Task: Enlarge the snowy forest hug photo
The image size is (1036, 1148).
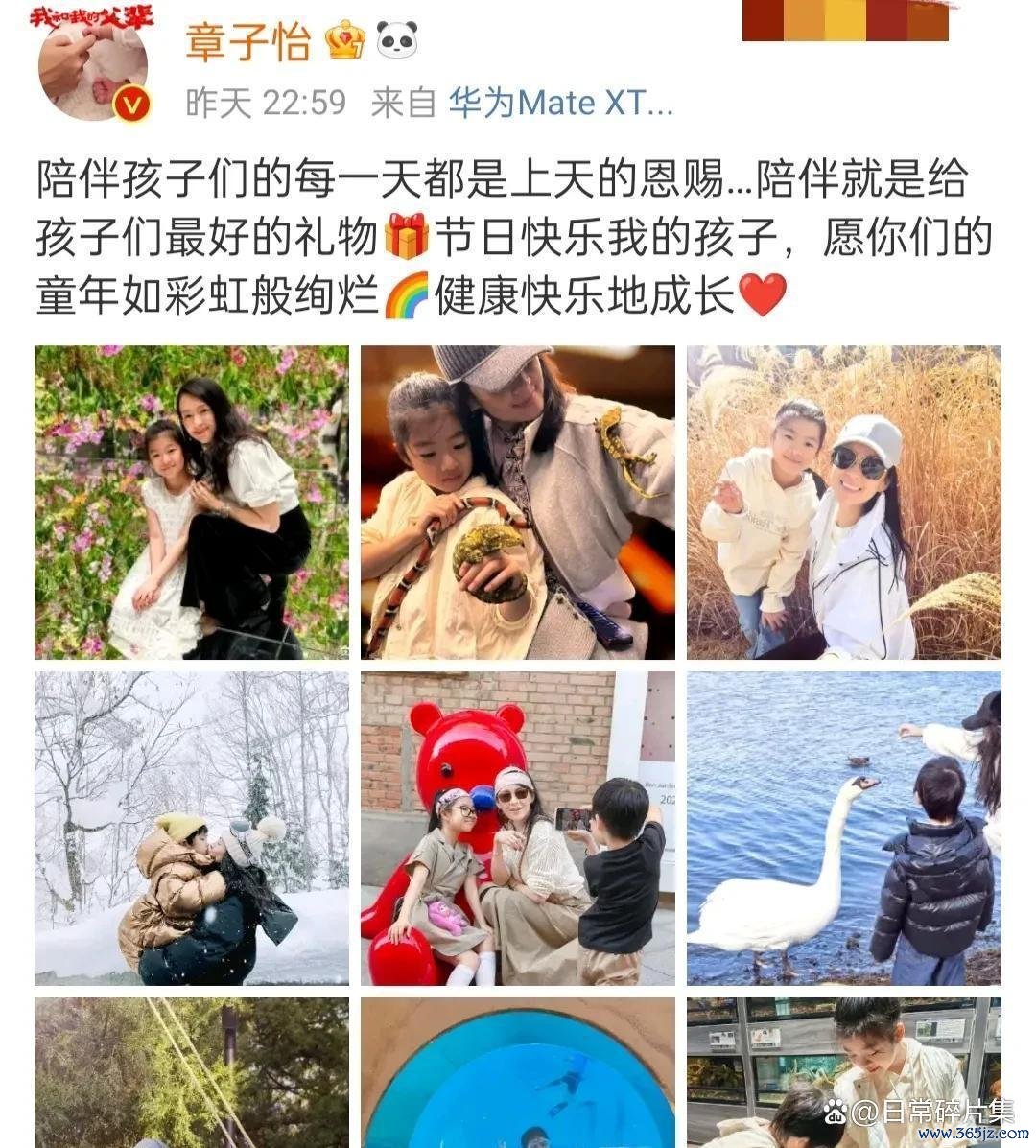Action: point(192,828)
